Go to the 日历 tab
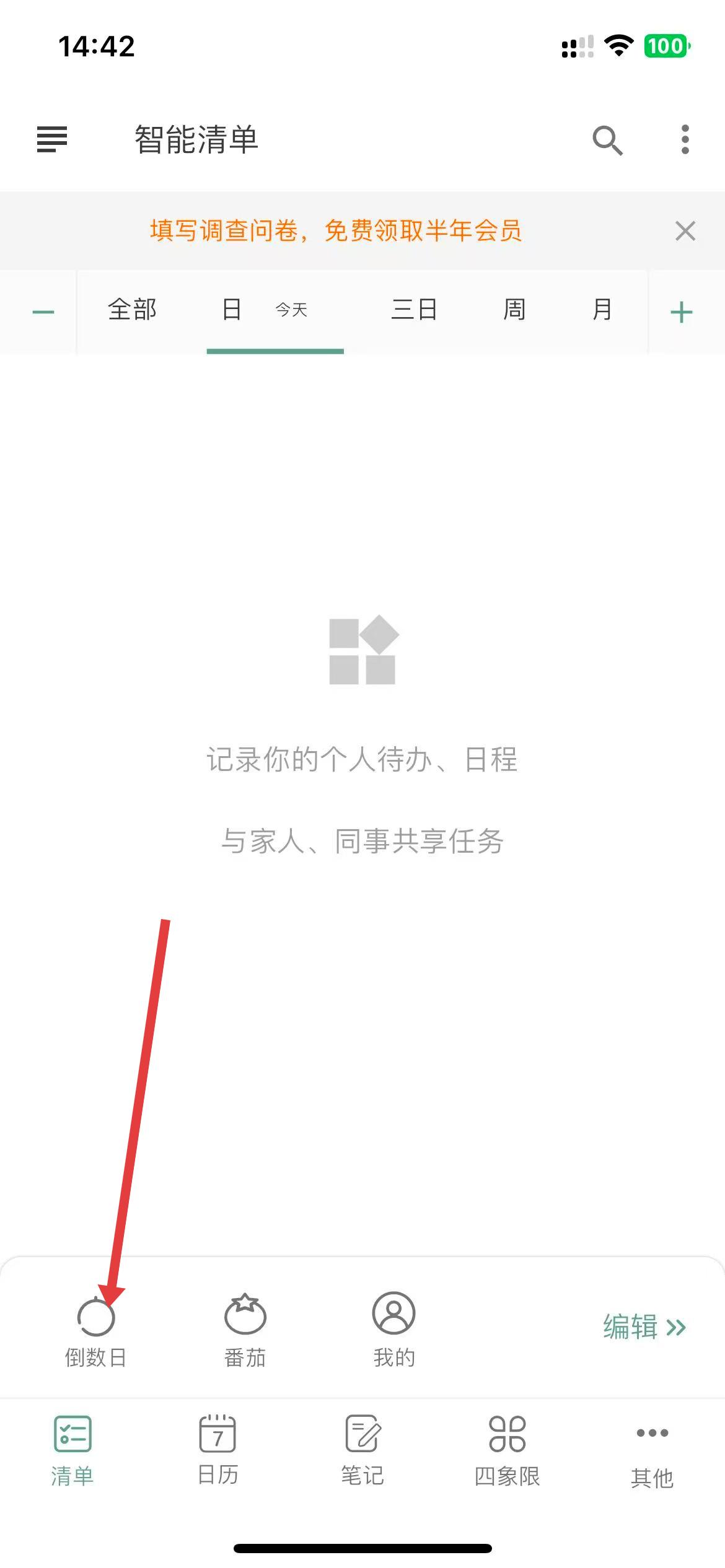 pos(217,1449)
